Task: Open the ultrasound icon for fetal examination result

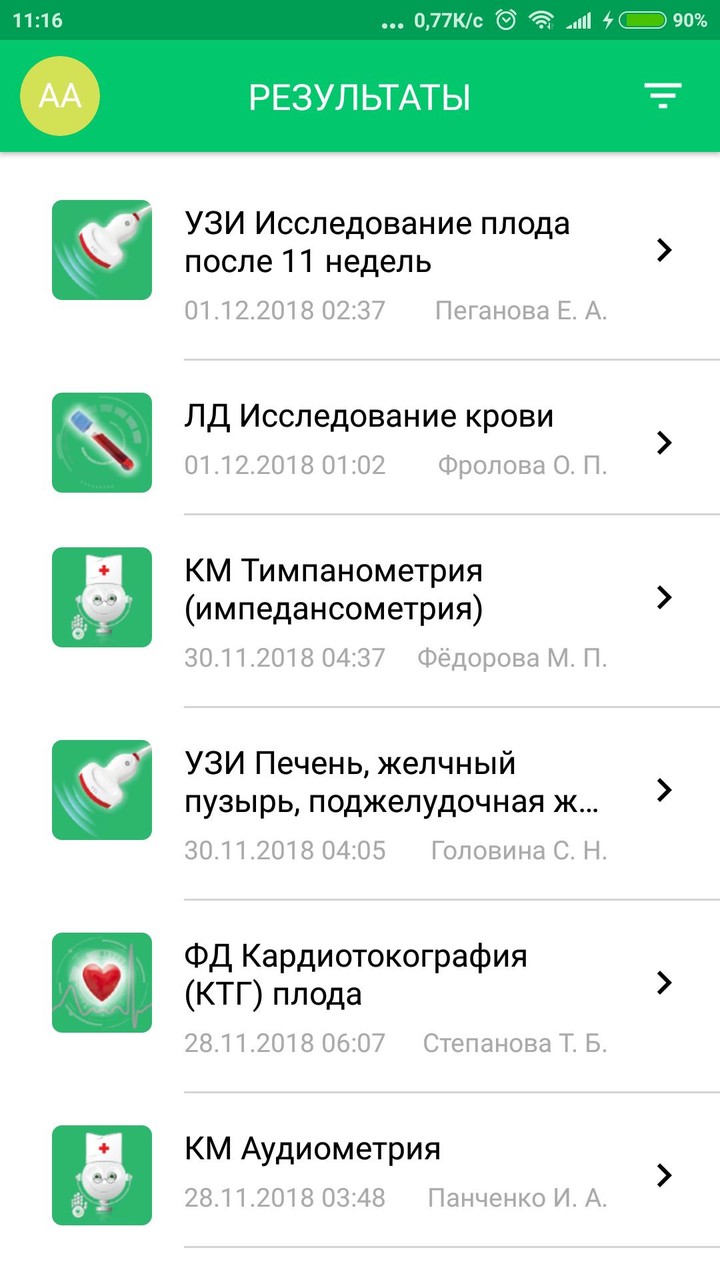Action: click(x=102, y=250)
